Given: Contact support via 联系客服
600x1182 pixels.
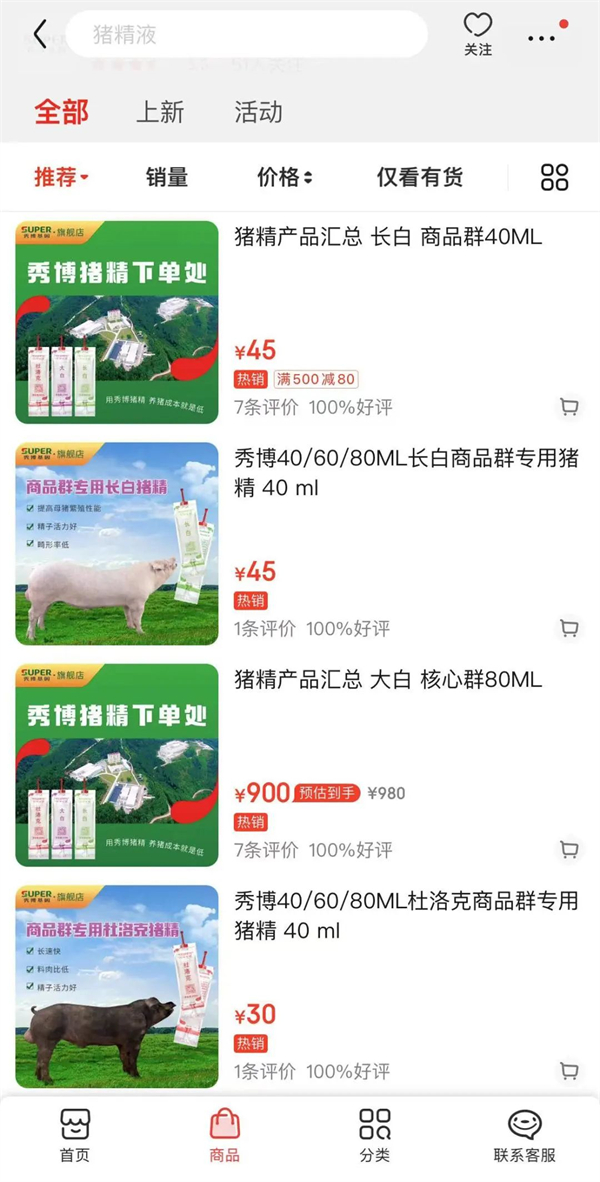Looking at the screenshot, I should tap(524, 1135).
